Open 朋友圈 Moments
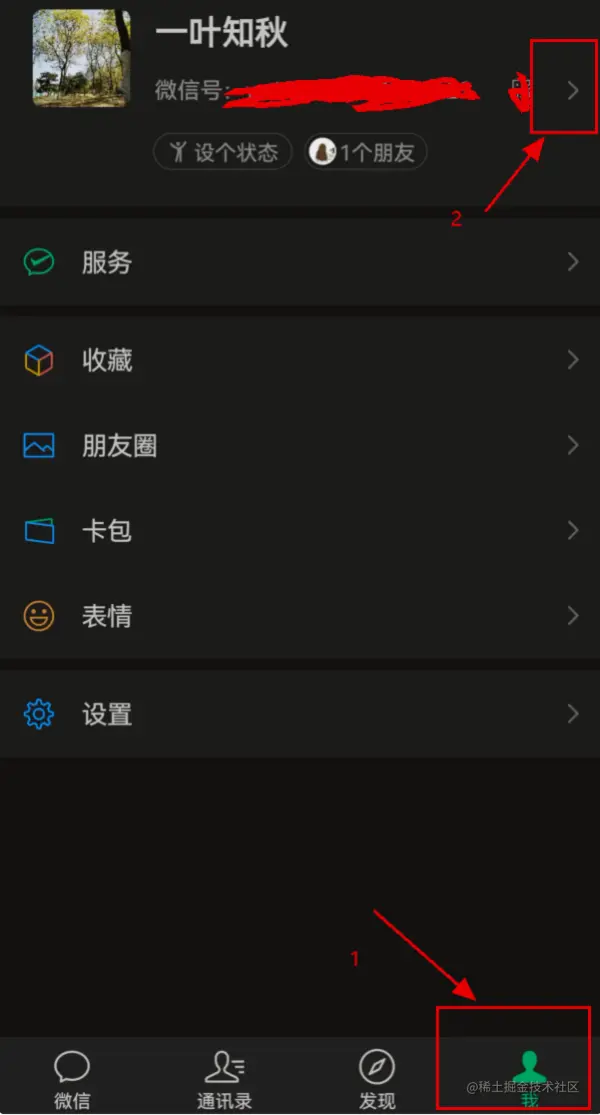600x1115 pixels. [300, 445]
